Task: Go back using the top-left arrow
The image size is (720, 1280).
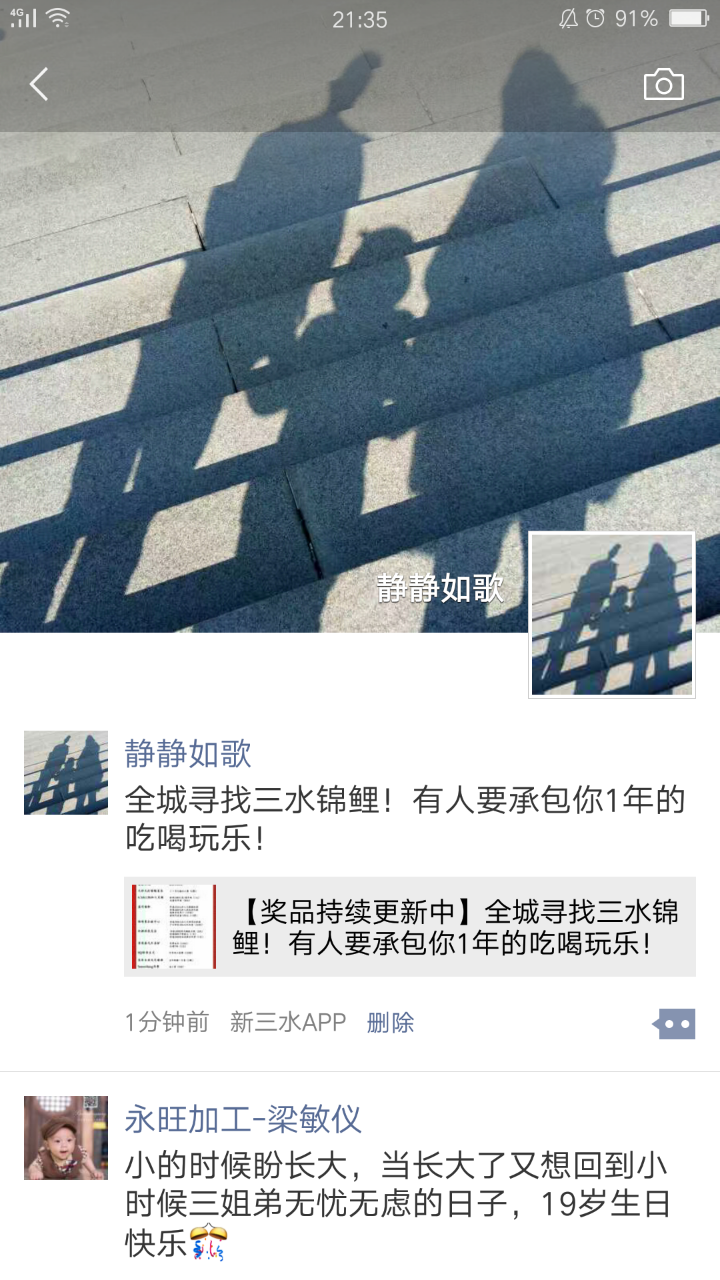Action: (x=39, y=85)
